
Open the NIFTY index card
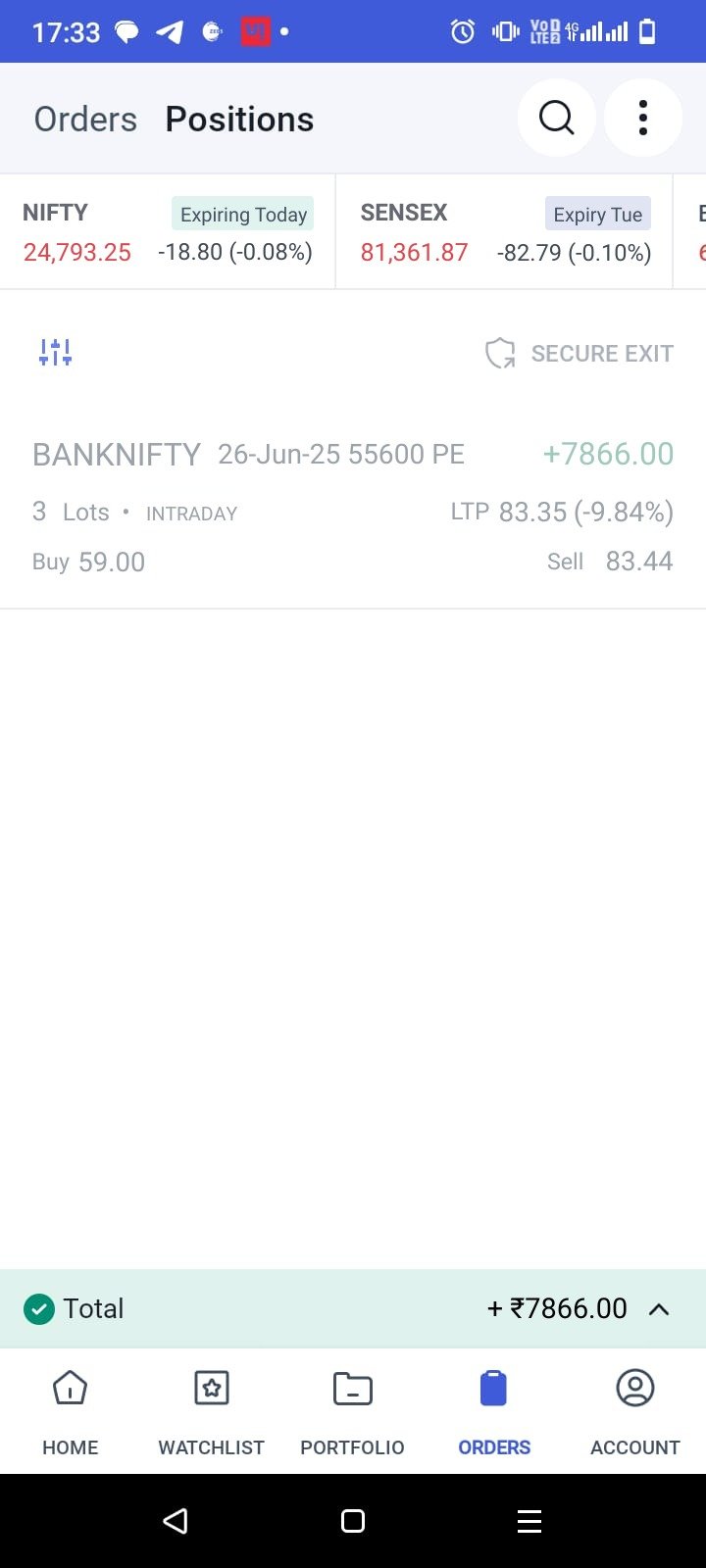pos(168,232)
